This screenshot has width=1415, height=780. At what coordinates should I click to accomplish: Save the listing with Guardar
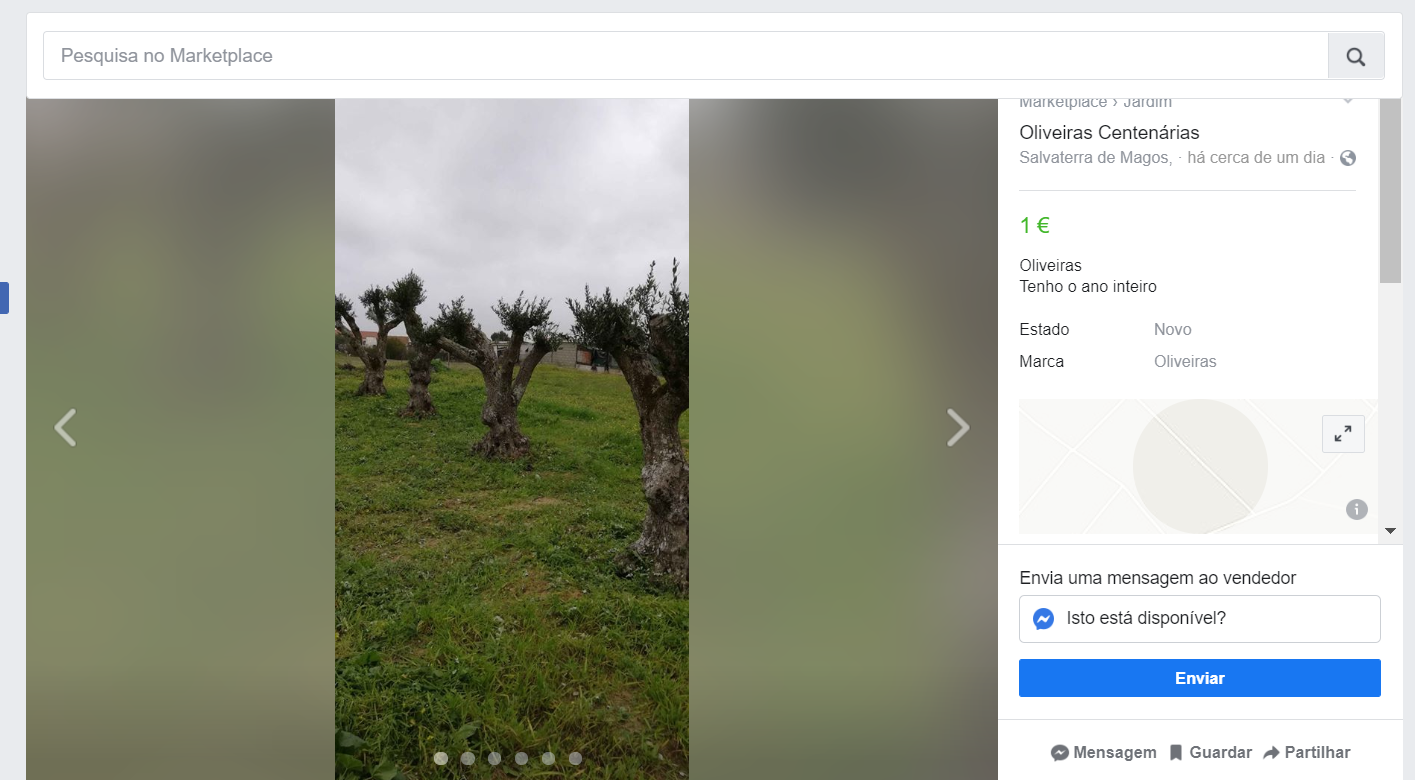1210,752
